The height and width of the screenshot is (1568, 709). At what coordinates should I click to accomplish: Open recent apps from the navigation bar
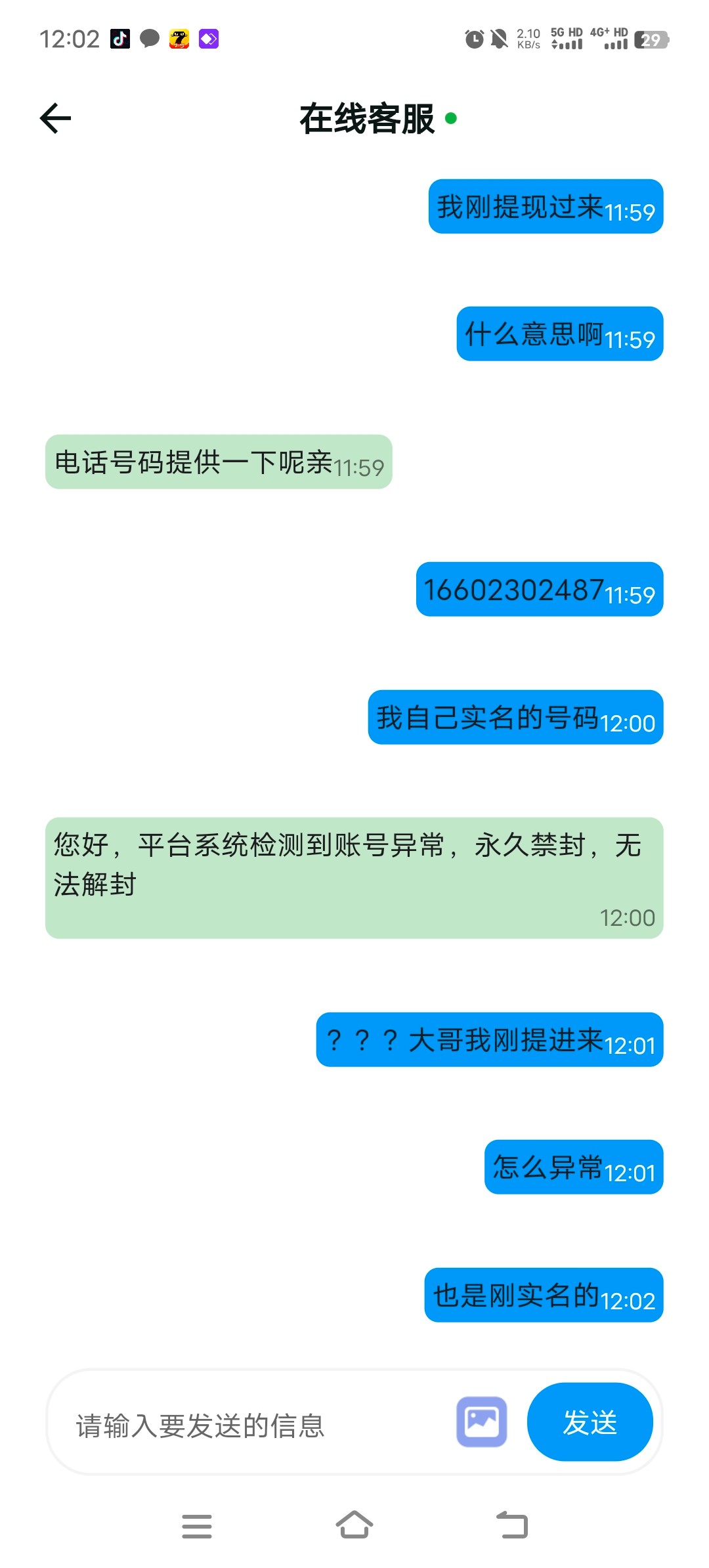(x=197, y=1526)
